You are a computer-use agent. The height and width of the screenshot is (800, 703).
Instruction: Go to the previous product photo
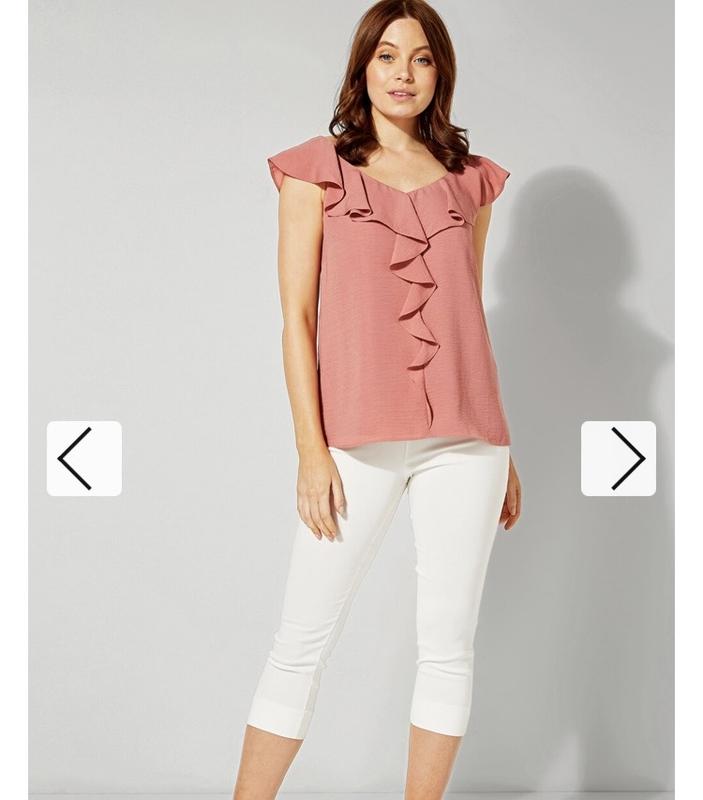[84, 458]
